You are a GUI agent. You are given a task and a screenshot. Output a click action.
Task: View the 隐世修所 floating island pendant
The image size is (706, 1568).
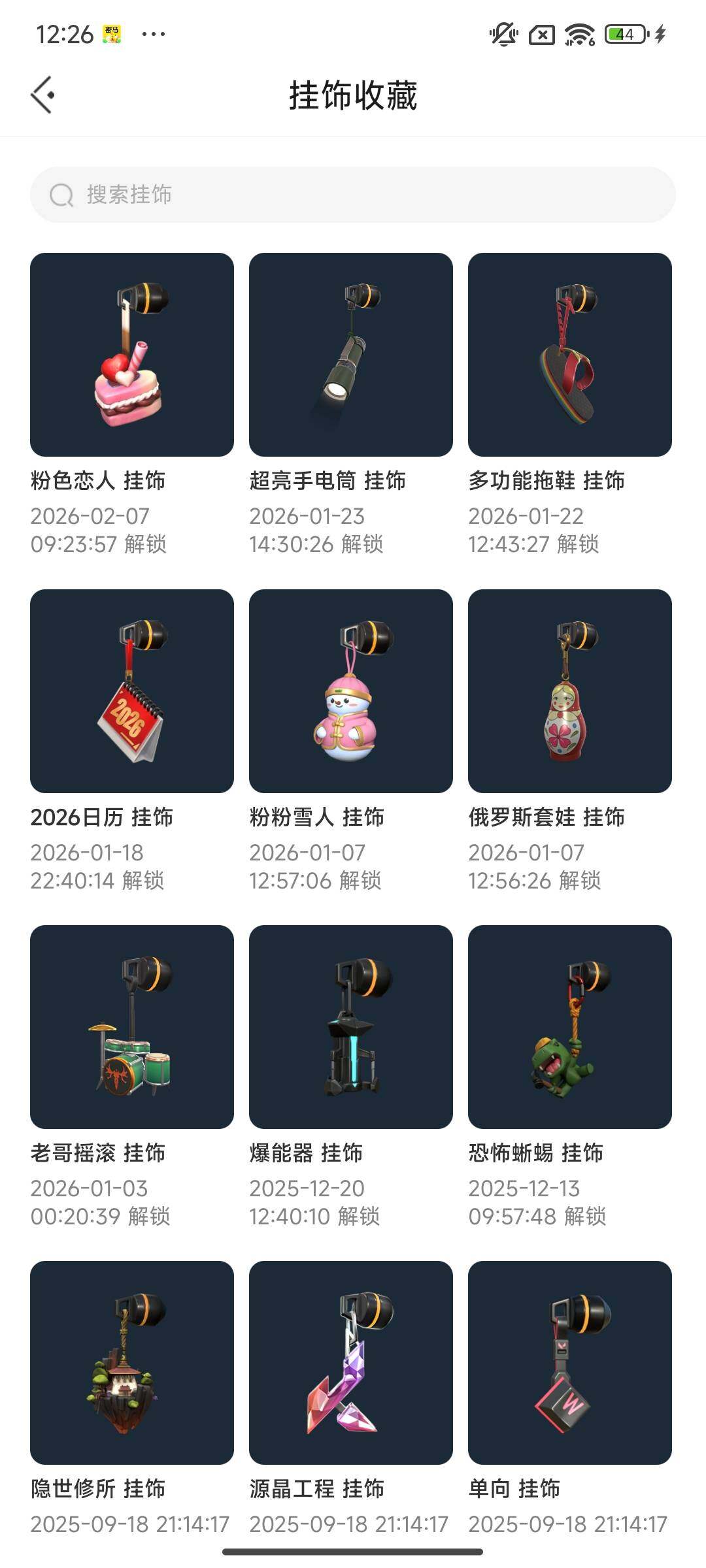pyautogui.click(x=131, y=1365)
